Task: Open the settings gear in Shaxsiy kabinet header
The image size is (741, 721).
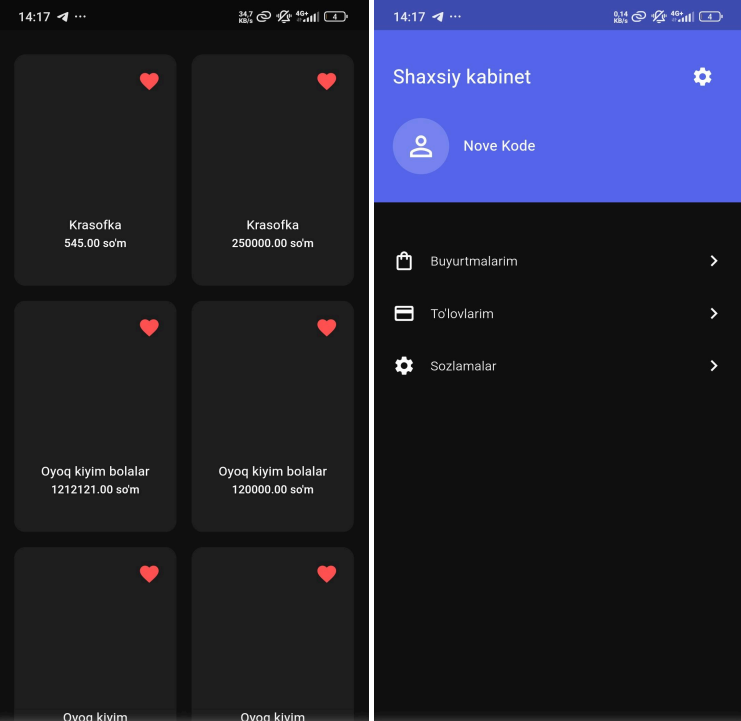Action: click(702, 77)
